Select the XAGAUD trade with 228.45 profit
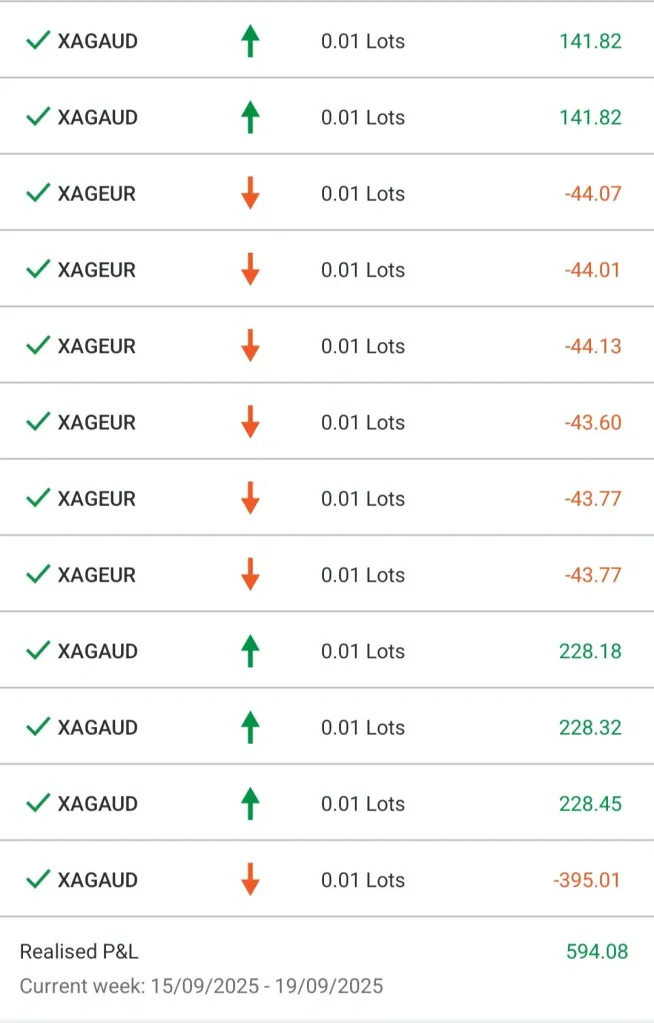Viewport: 654px width, 1023px height. click(x=327, y=803)
